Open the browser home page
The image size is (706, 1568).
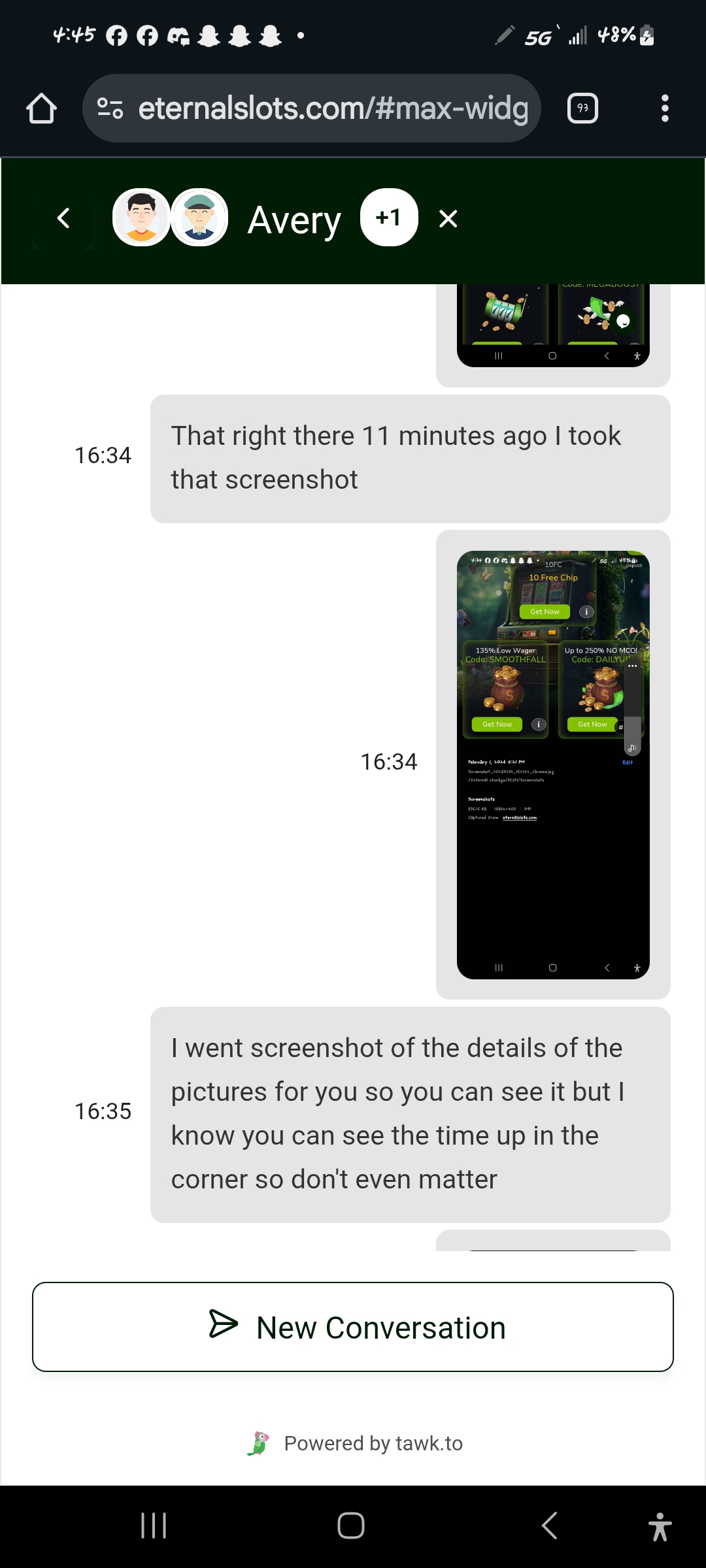tap(41, 108)
